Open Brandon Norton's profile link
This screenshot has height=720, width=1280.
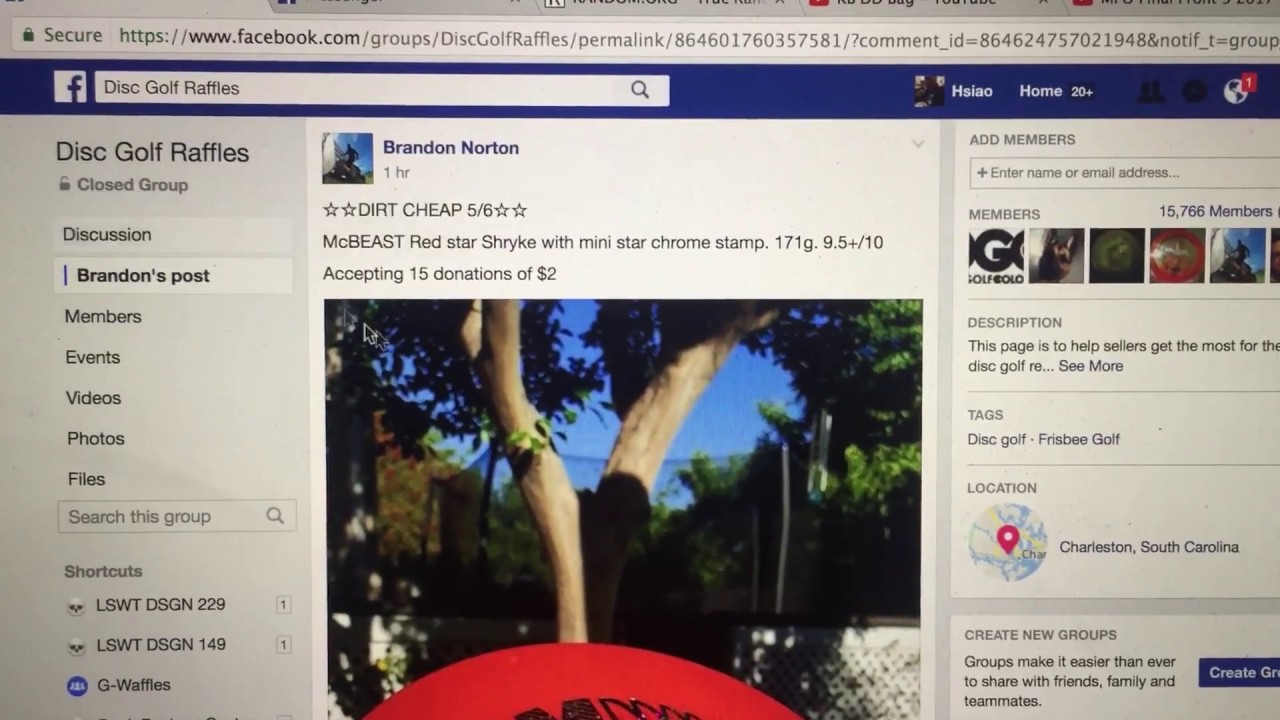pyautogui.click(x=450, y=147)
